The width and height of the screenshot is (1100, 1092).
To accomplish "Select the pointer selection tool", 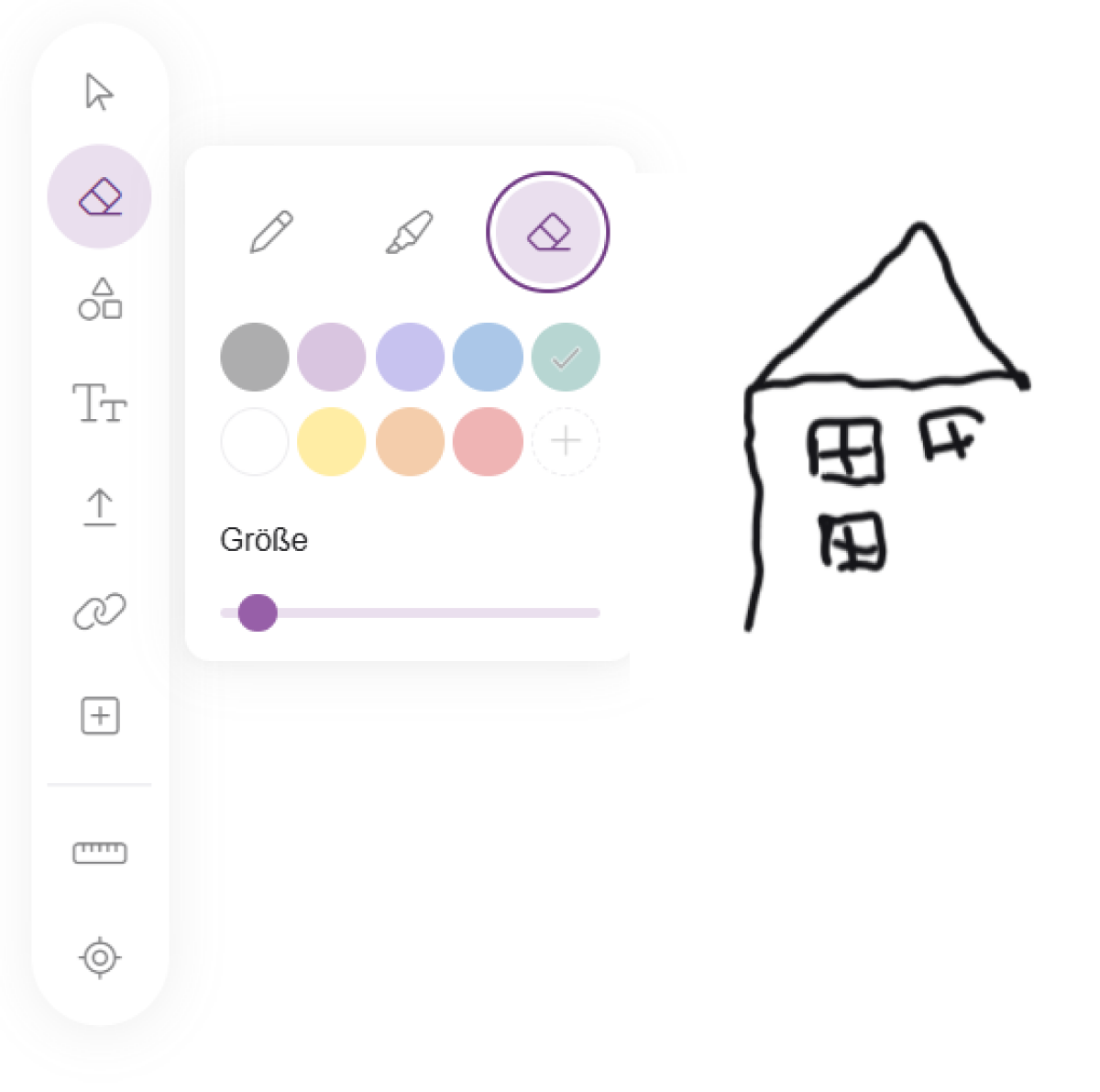I will [99, 92].
